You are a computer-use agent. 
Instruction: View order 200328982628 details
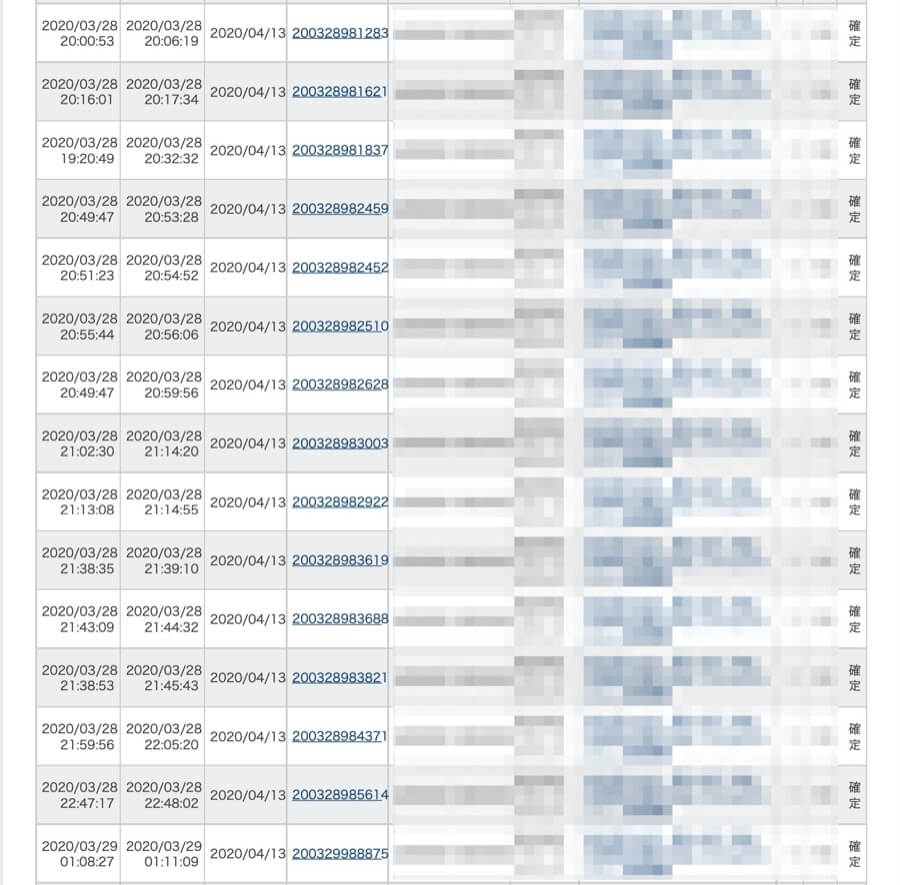339,385
